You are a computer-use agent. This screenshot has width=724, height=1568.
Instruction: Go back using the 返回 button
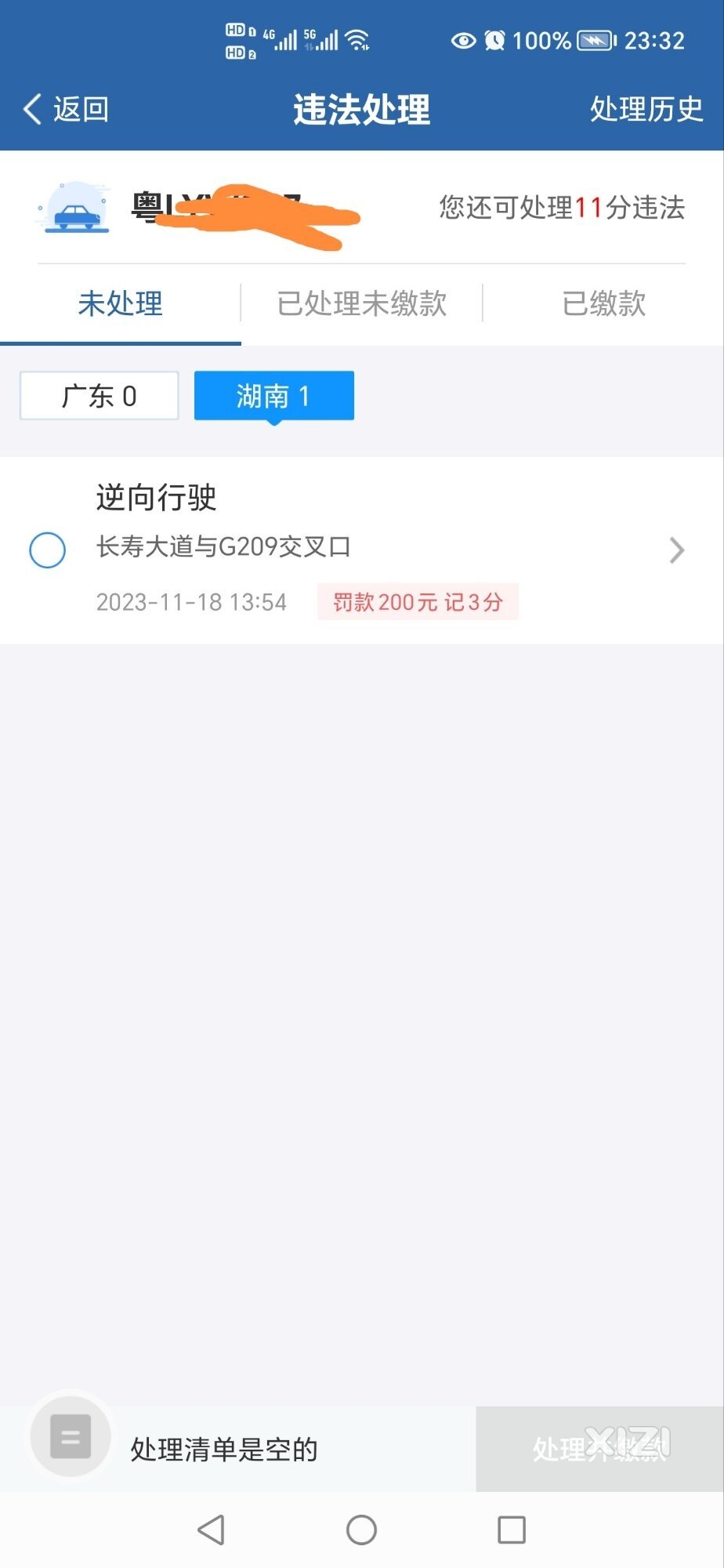tap(66, 109)
